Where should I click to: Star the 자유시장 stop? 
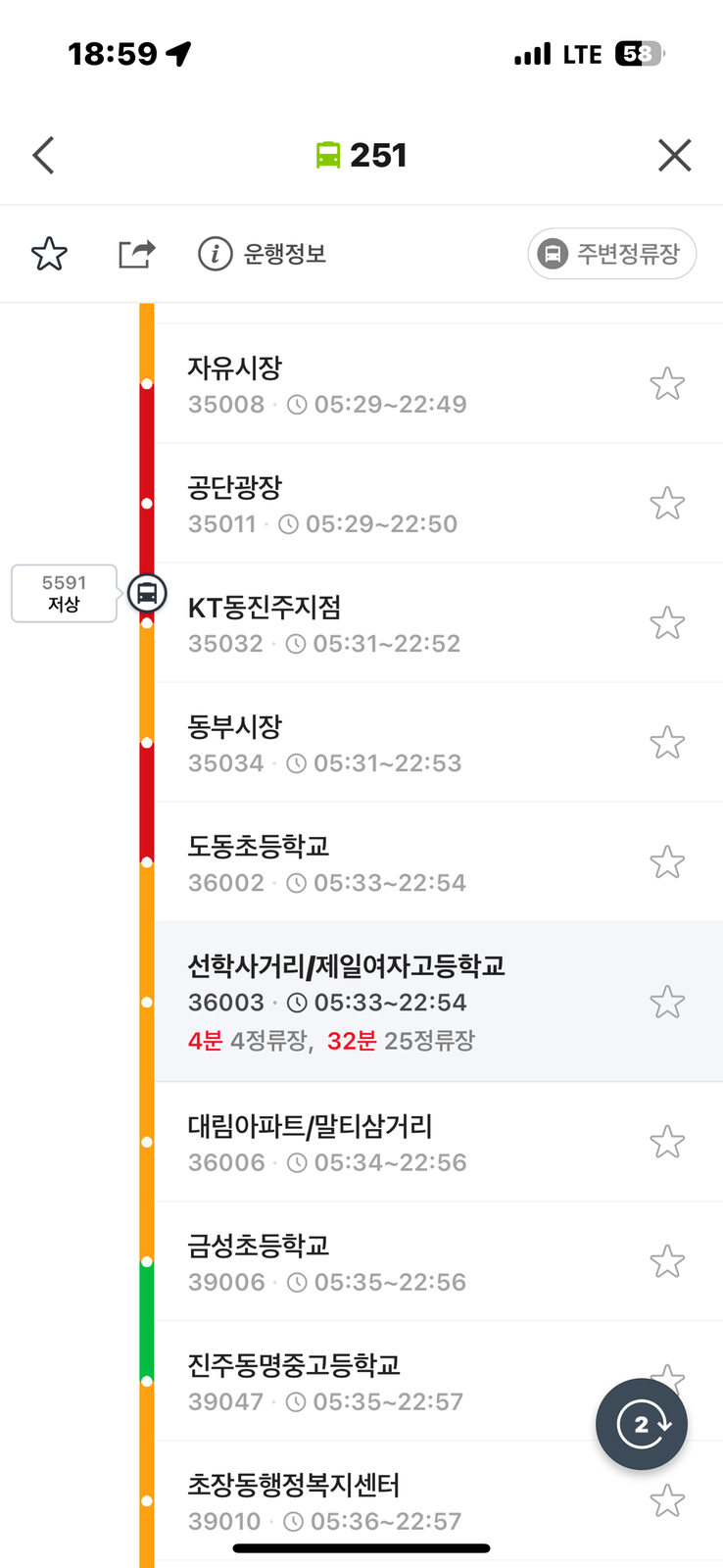coord(667,384)
